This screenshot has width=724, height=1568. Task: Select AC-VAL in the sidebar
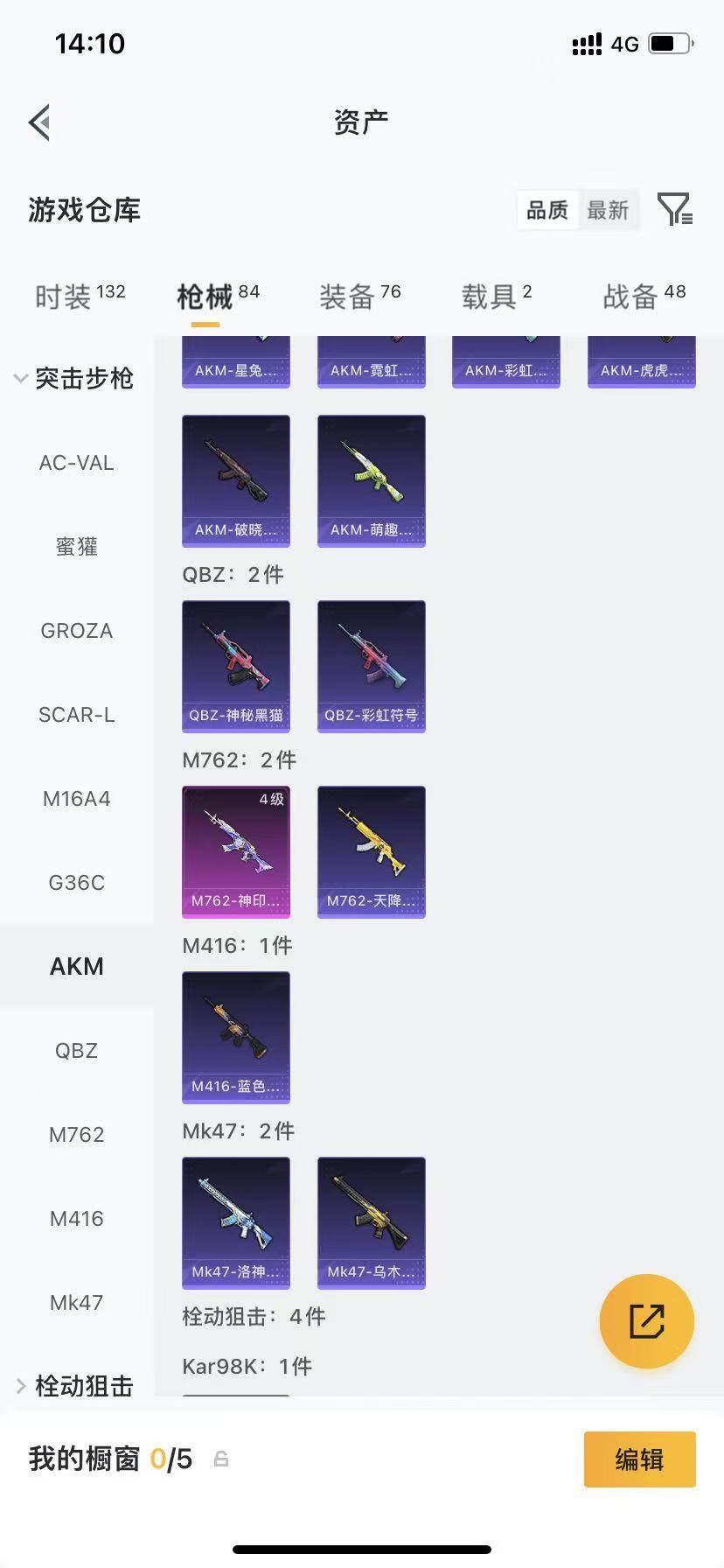pyautogui.click(x=76, y=463)
